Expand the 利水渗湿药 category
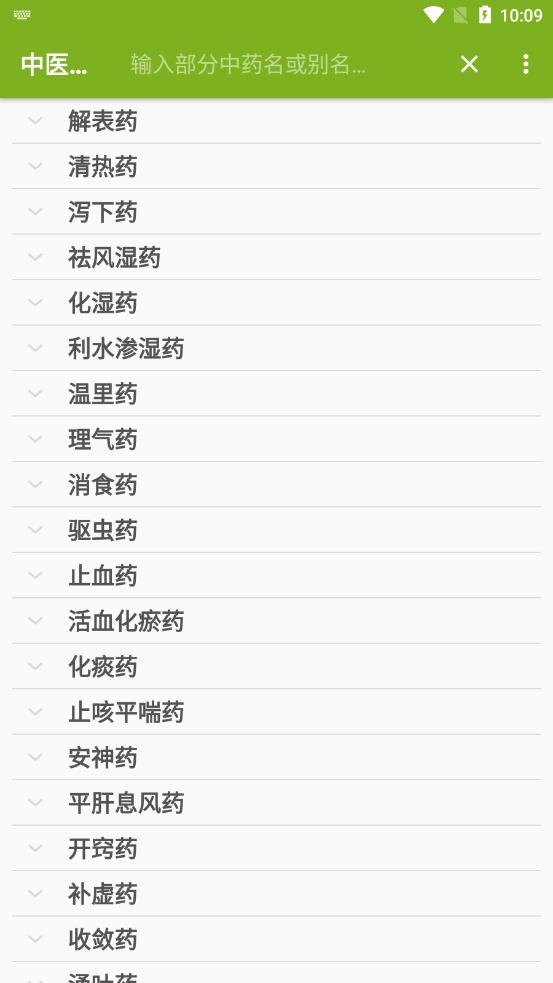Viewport: 553px width, 983px height. click(276, 349)
